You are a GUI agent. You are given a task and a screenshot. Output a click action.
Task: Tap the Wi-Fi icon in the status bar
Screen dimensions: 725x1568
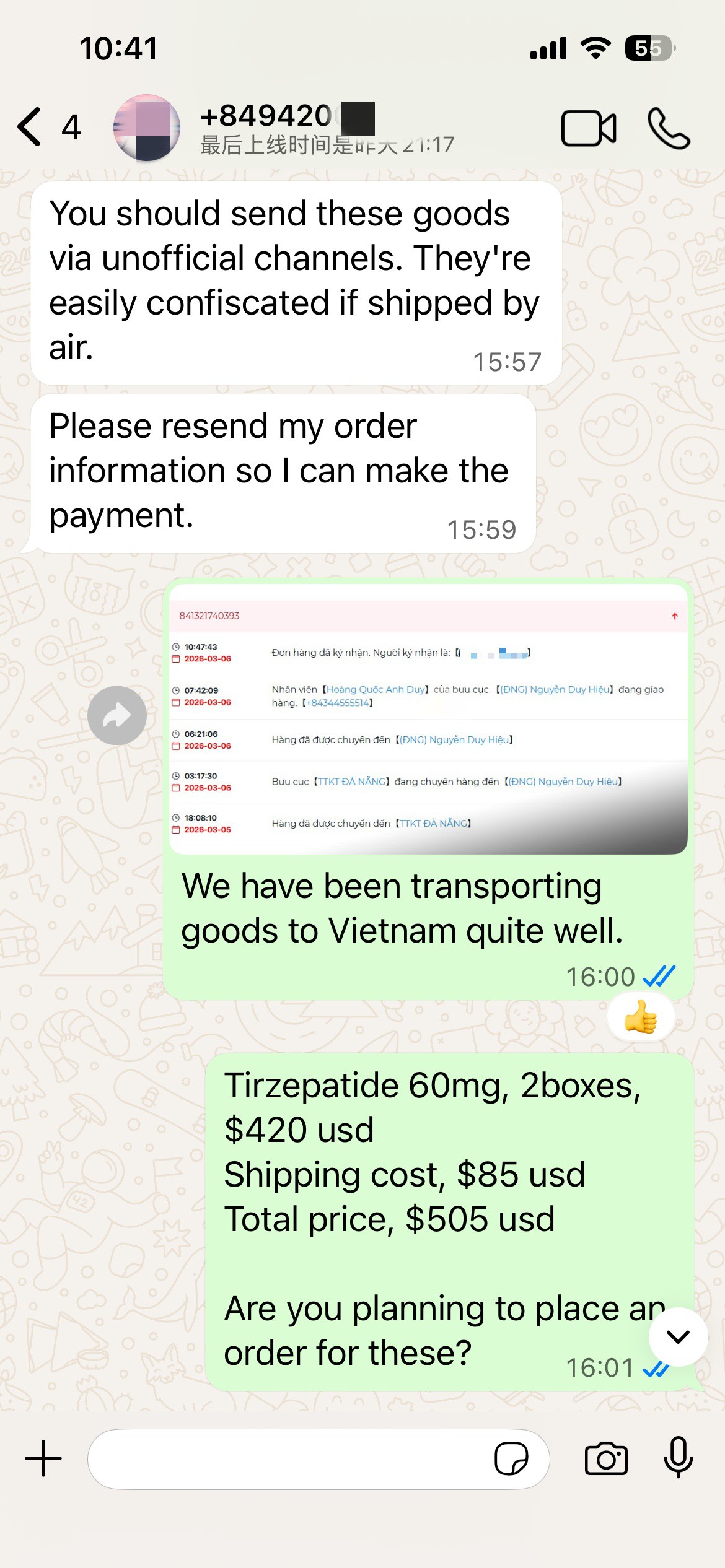[595, 48]
